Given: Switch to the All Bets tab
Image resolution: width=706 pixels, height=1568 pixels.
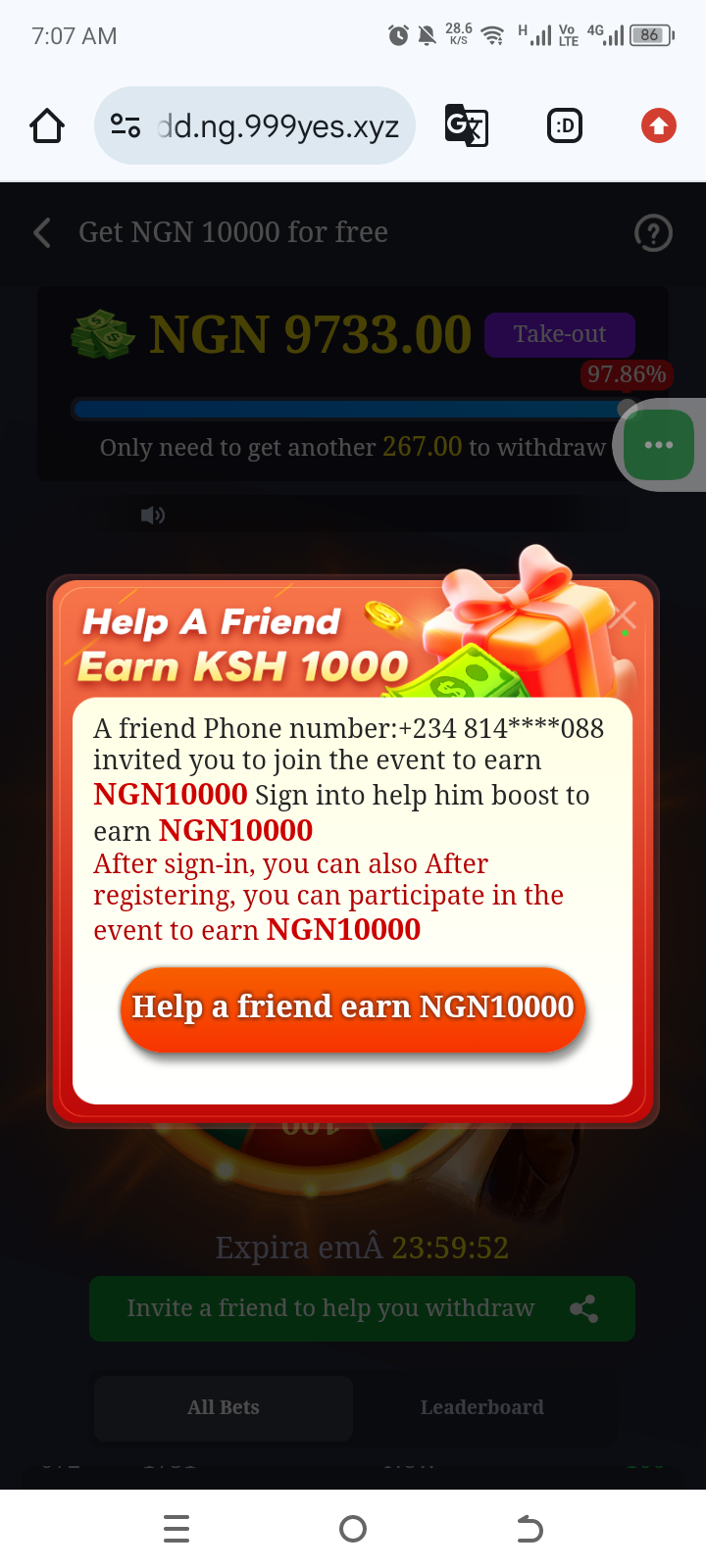Looking at the screenshot, I should click(x=224, y=1407).
